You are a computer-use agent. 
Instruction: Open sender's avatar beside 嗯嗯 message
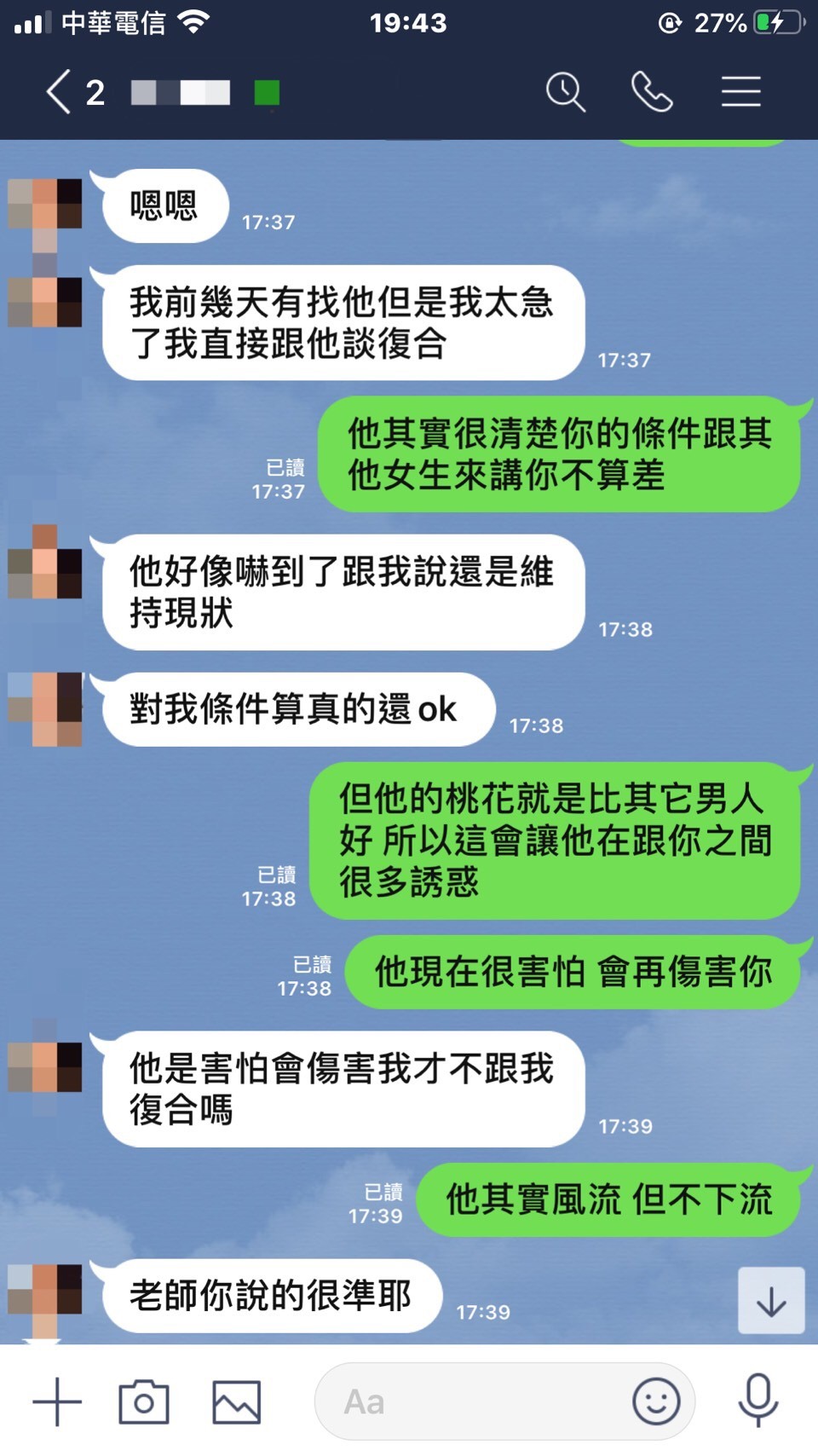45,205
